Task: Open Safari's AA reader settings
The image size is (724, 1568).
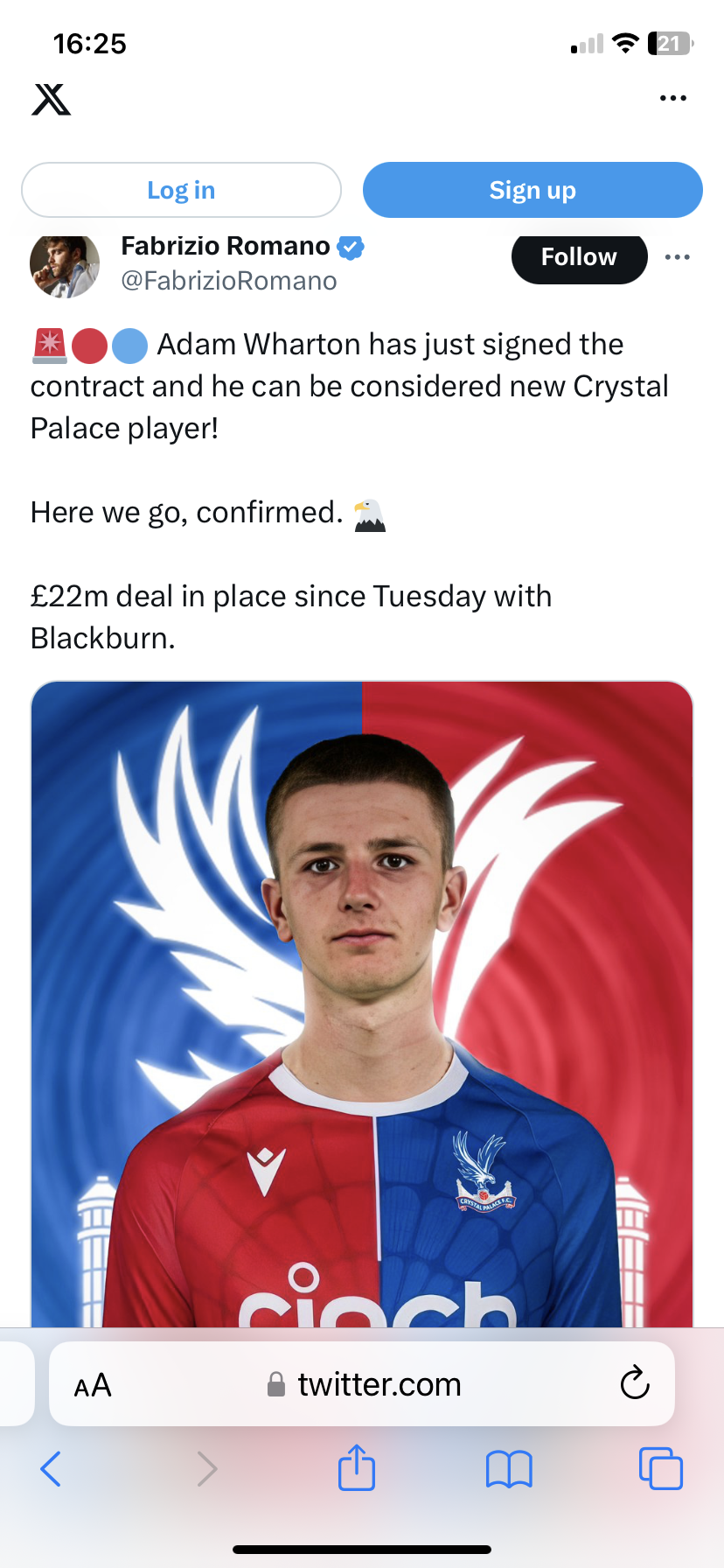Action: (93, 1385)
